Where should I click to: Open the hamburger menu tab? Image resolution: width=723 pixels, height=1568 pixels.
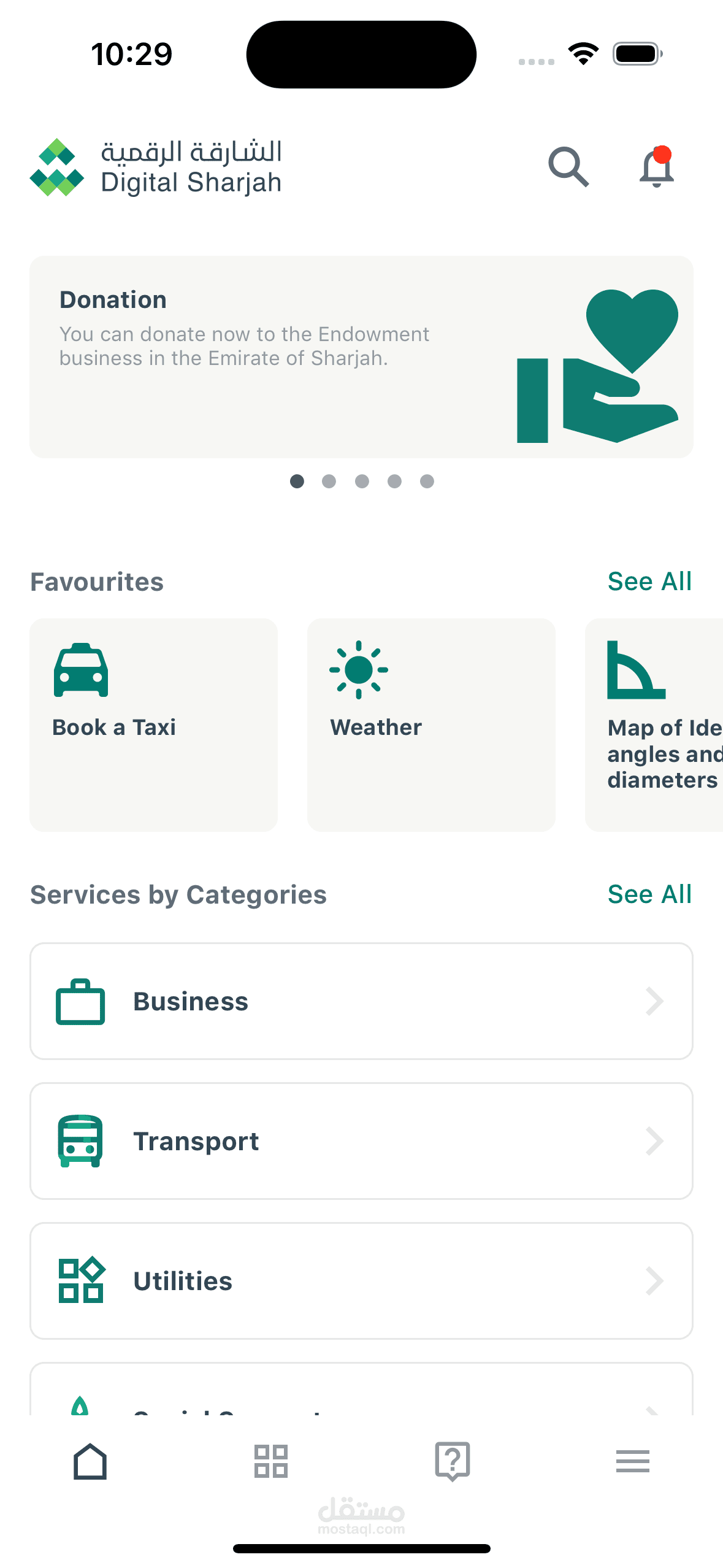coord(632,1461)
